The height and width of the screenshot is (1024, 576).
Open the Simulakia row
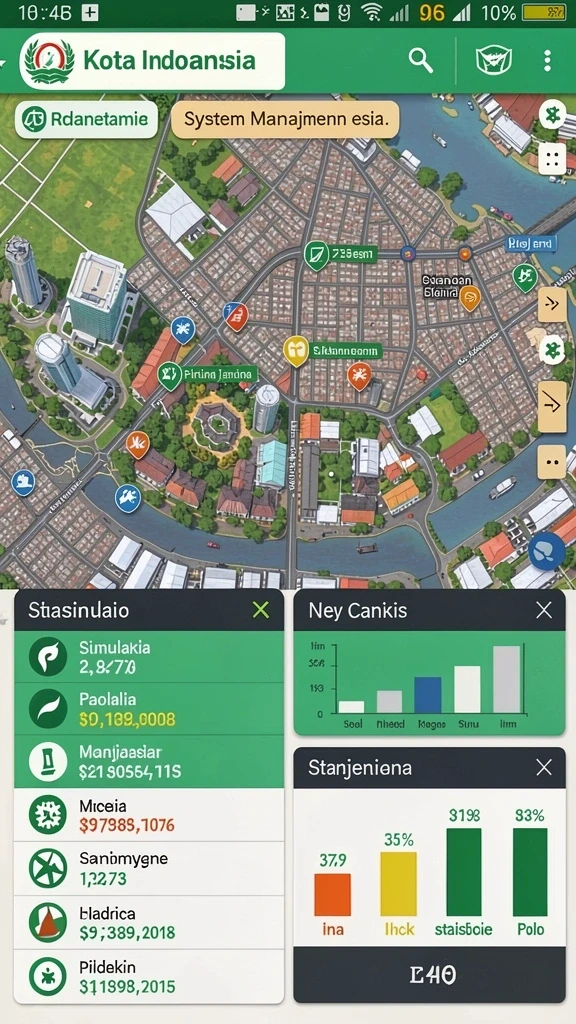coord(149,657)
